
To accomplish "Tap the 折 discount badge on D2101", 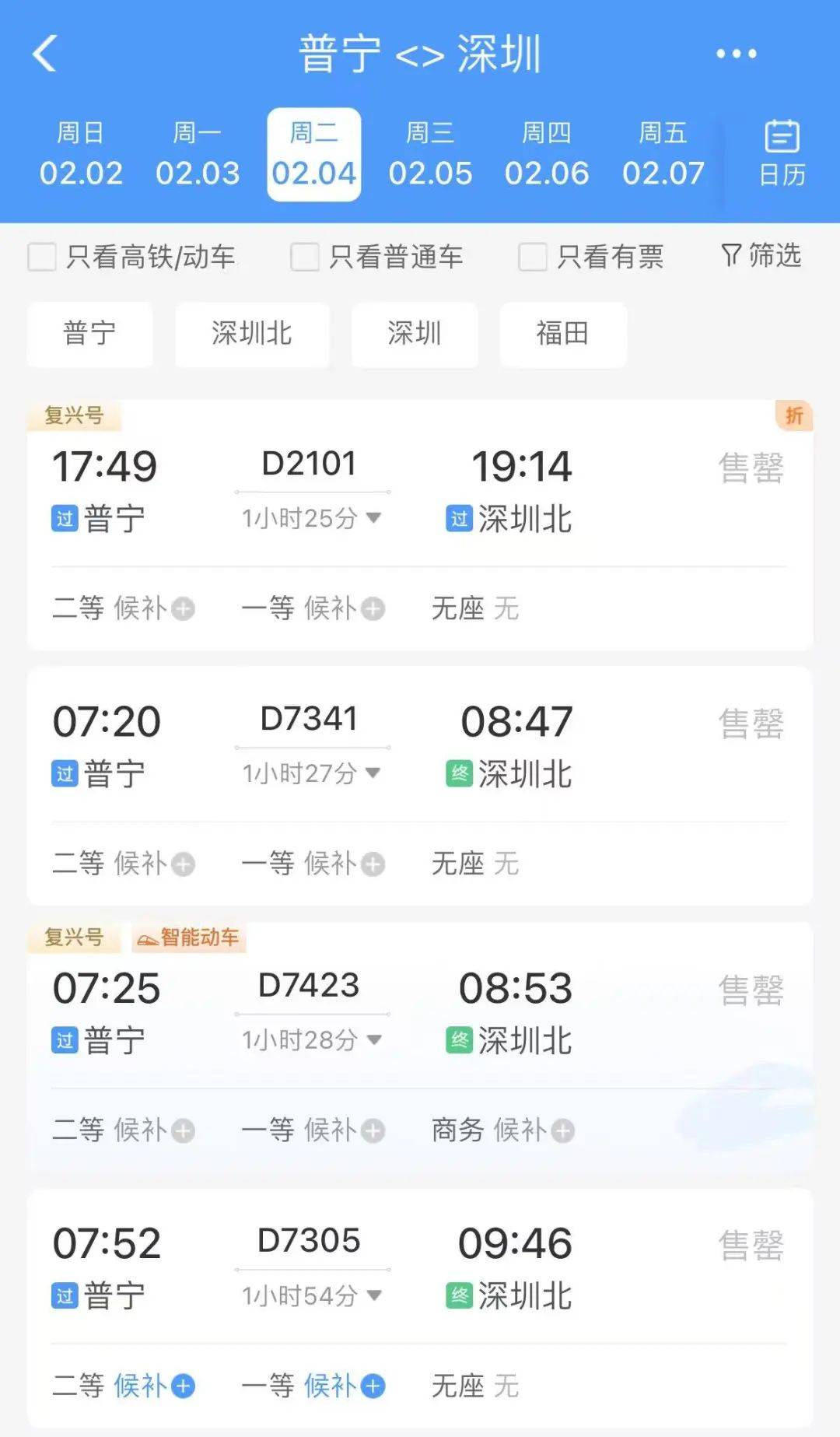I will tap(793, 416).
